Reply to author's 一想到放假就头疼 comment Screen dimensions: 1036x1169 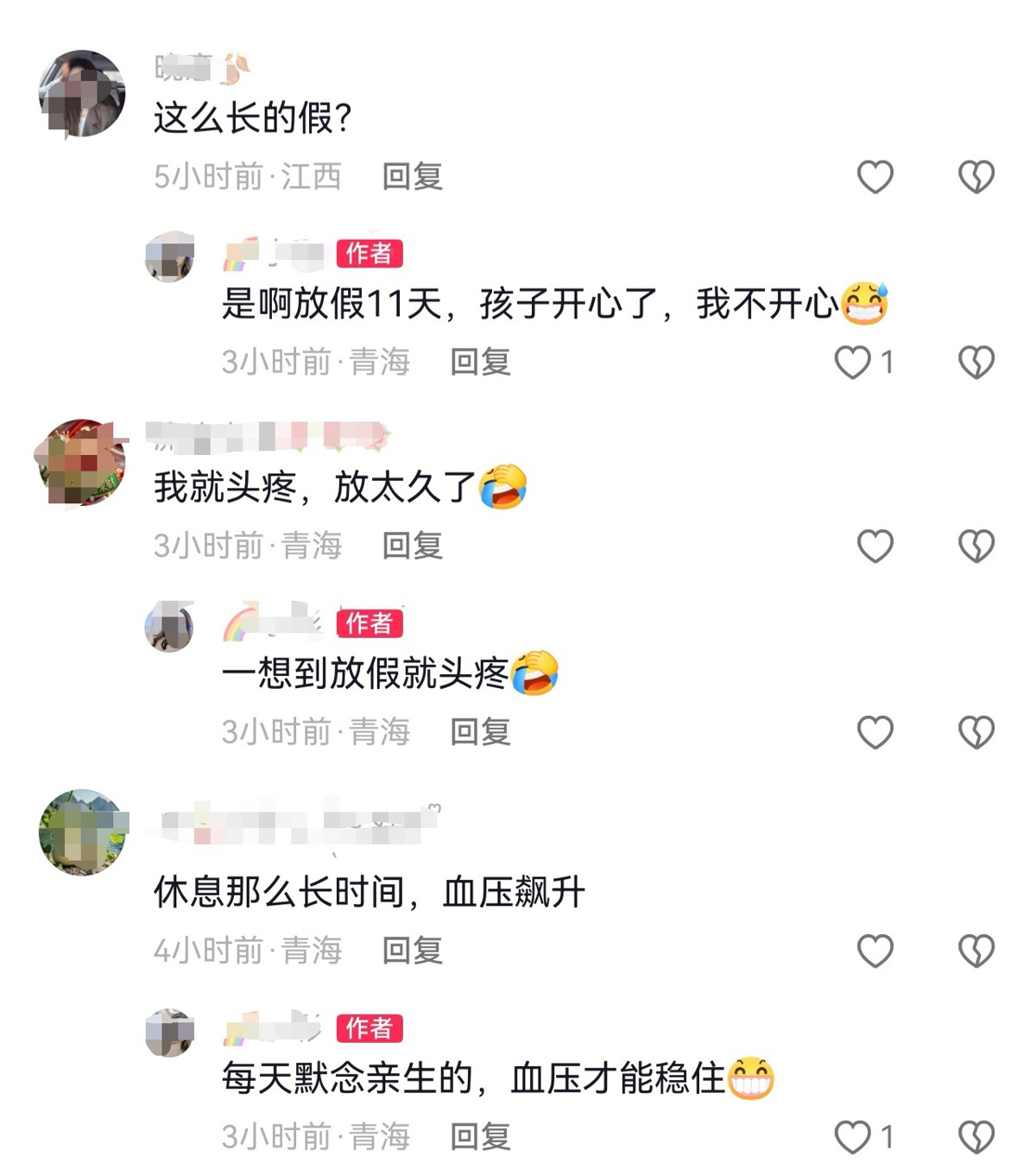[480, 733]
